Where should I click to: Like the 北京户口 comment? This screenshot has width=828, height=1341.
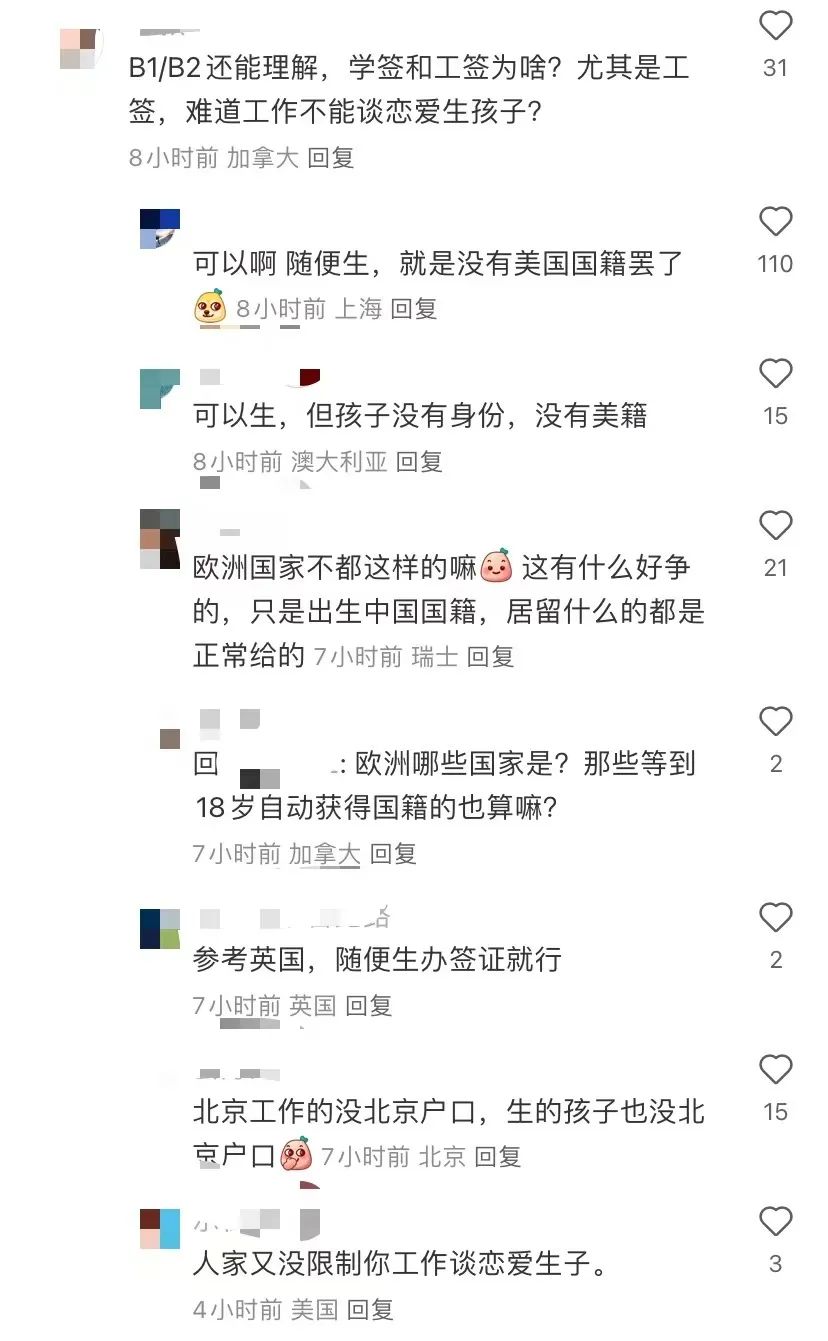[776, 1070]
